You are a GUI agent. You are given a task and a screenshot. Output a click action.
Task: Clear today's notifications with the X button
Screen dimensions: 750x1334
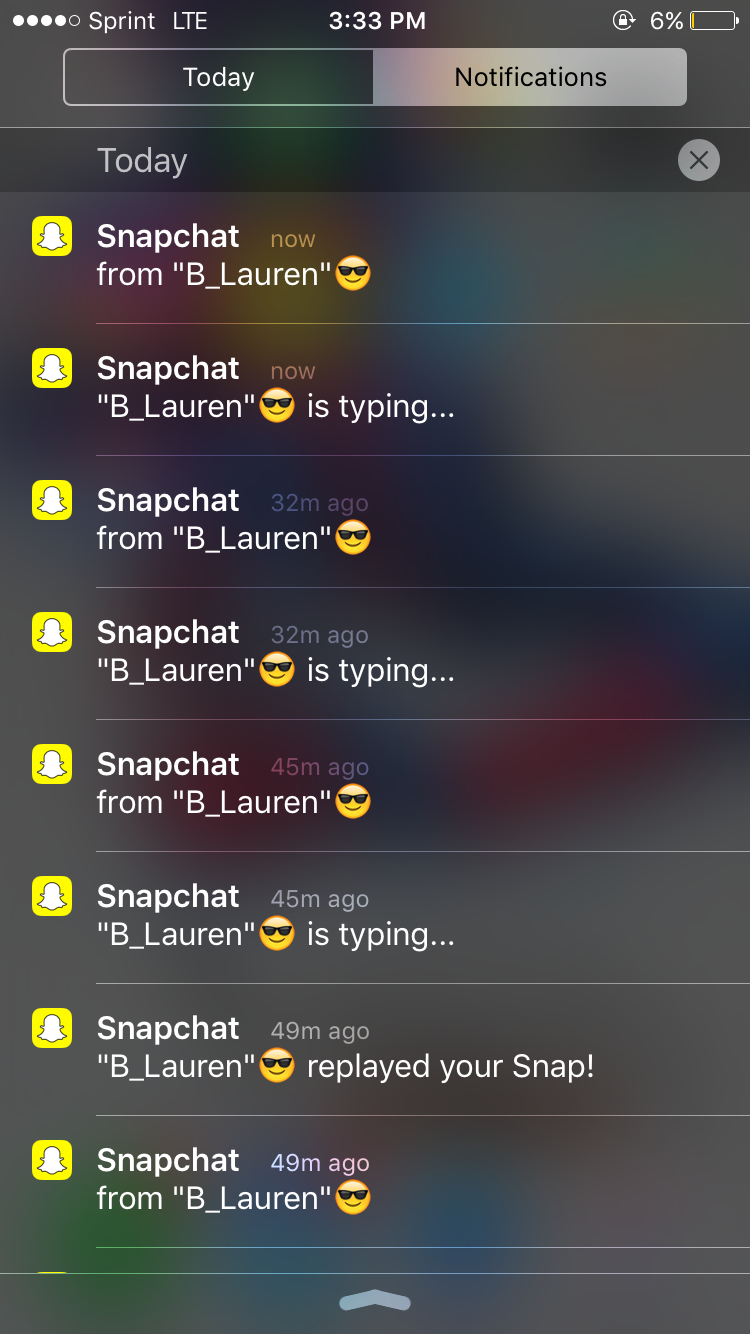point(698,160)
